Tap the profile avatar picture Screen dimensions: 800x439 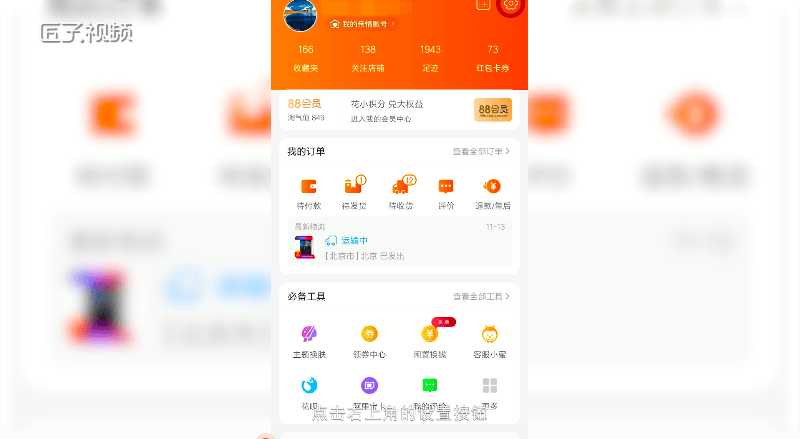302,14
